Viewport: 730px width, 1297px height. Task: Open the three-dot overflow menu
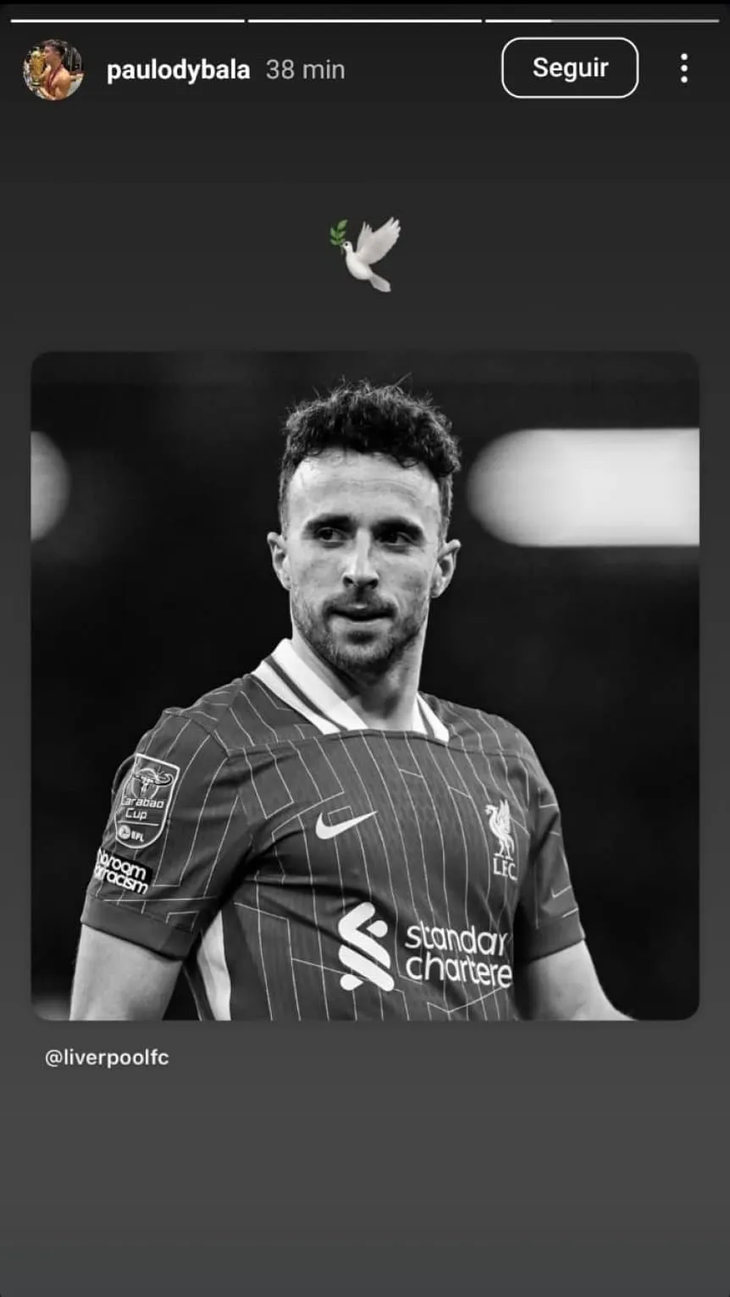684,68
